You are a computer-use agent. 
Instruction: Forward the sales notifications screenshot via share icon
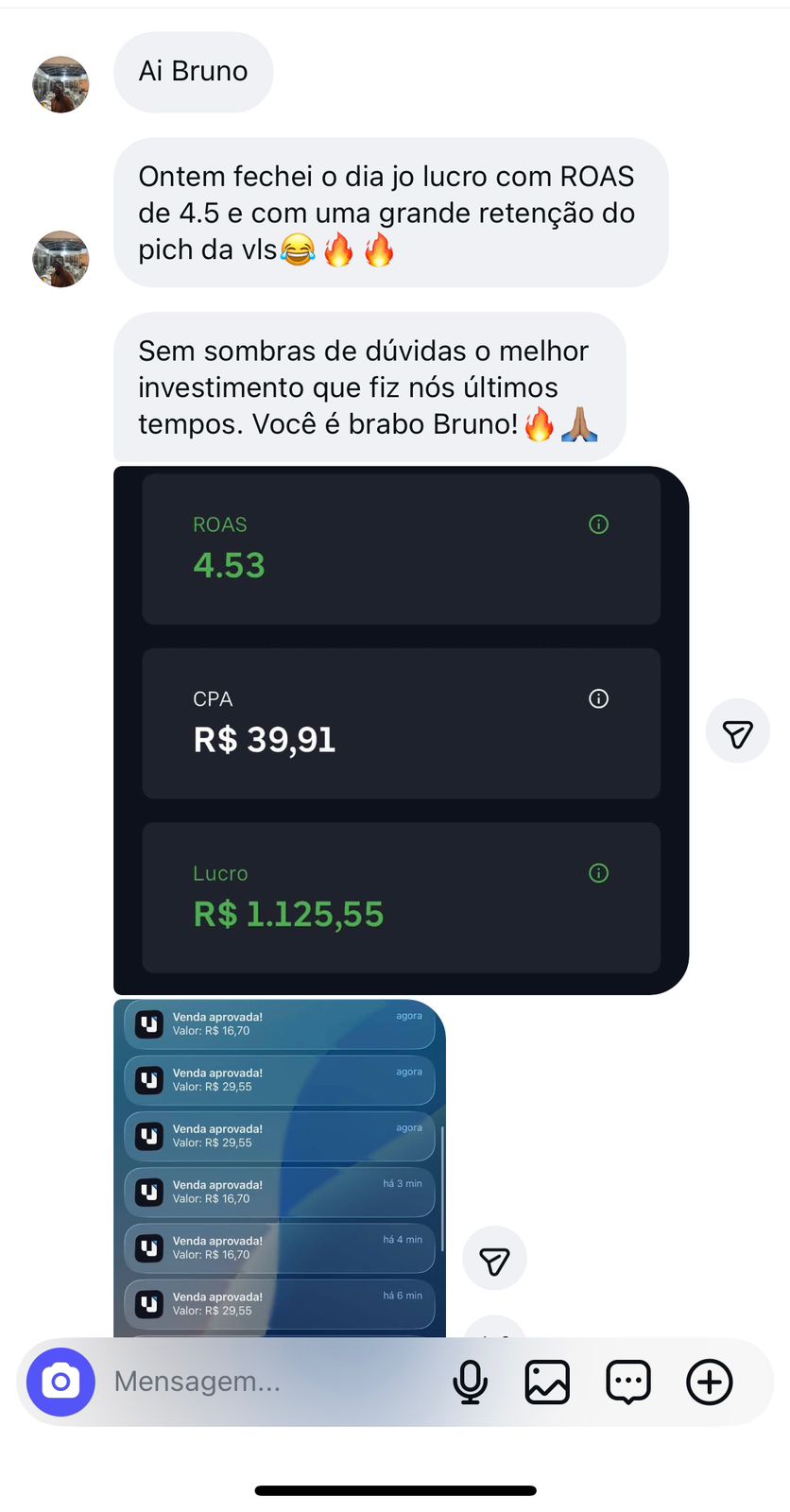pos(494,1258)
